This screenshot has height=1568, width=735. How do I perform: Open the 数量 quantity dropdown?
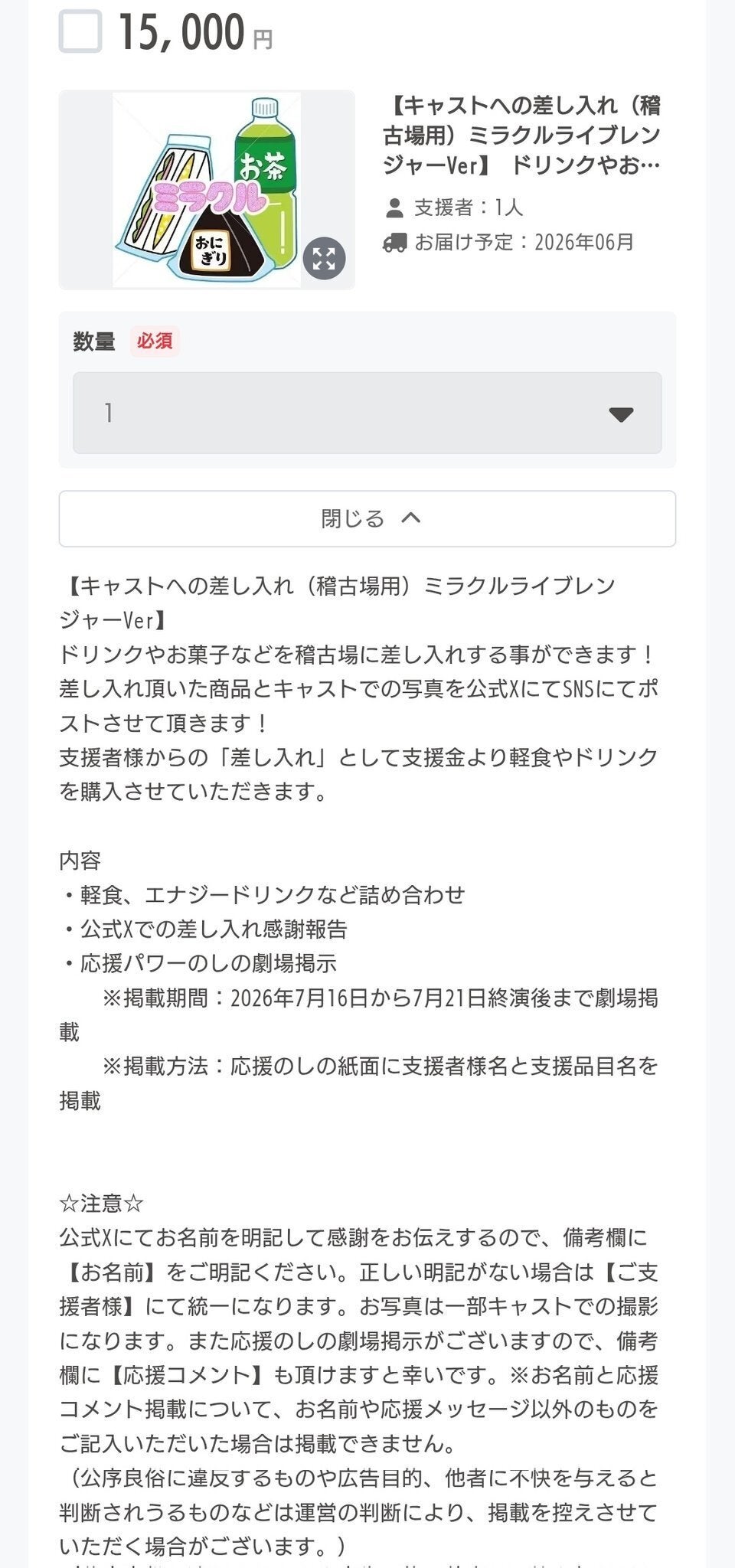pos(367,413)
